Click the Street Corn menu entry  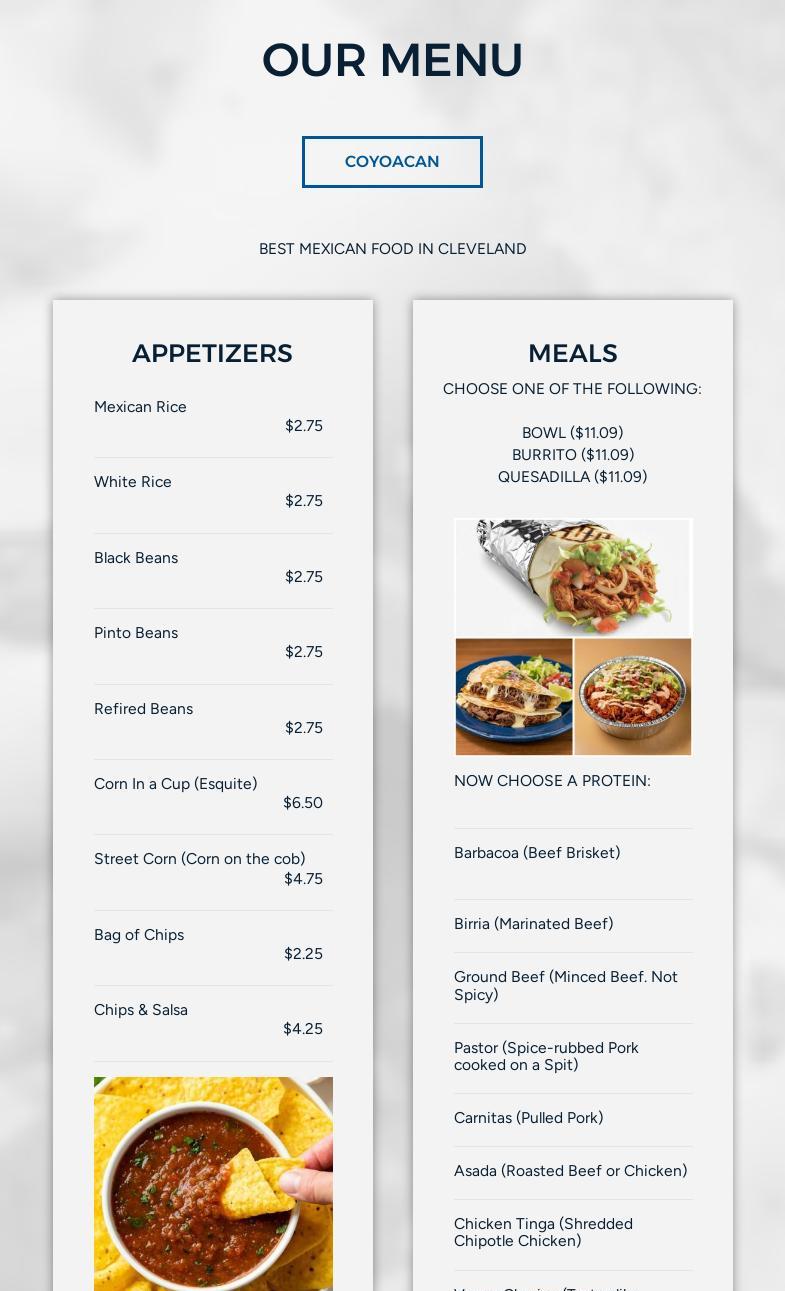point(199,859)
